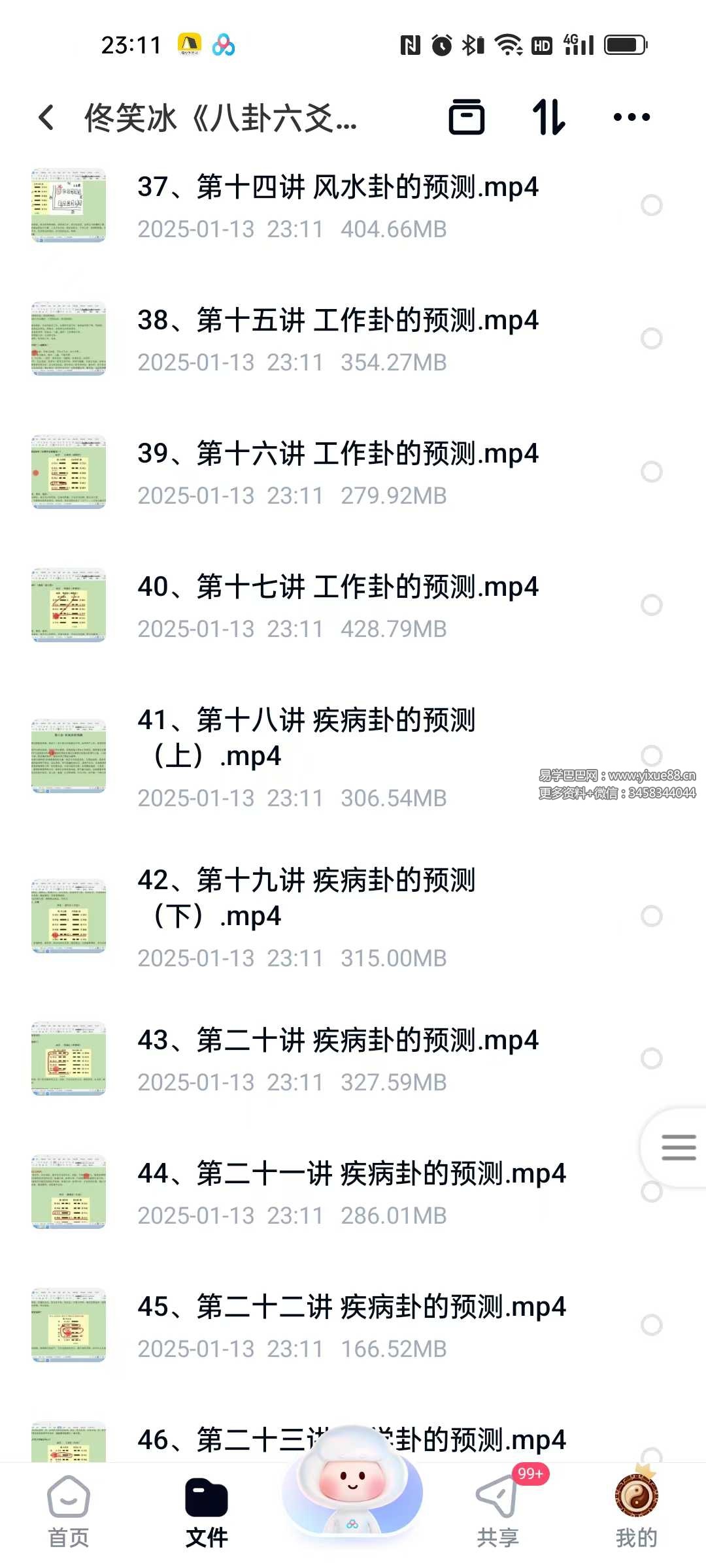Select the circle for file 38 第十五讲
The height and width of the screenshot is (1568, 706).
651,338
